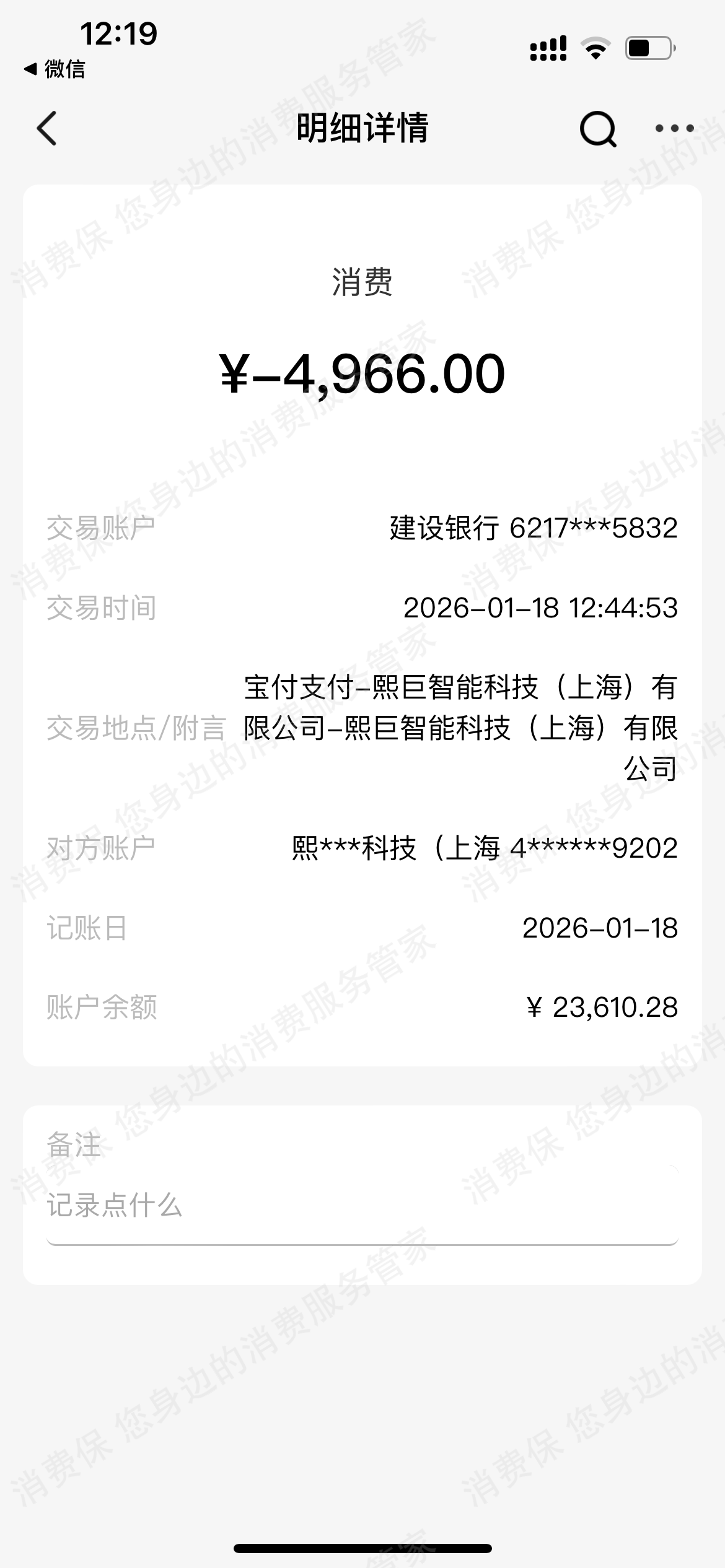Select the 消费 transaction type label
The width and height of the screenshot is (725, 1568).
coord(362,281)
